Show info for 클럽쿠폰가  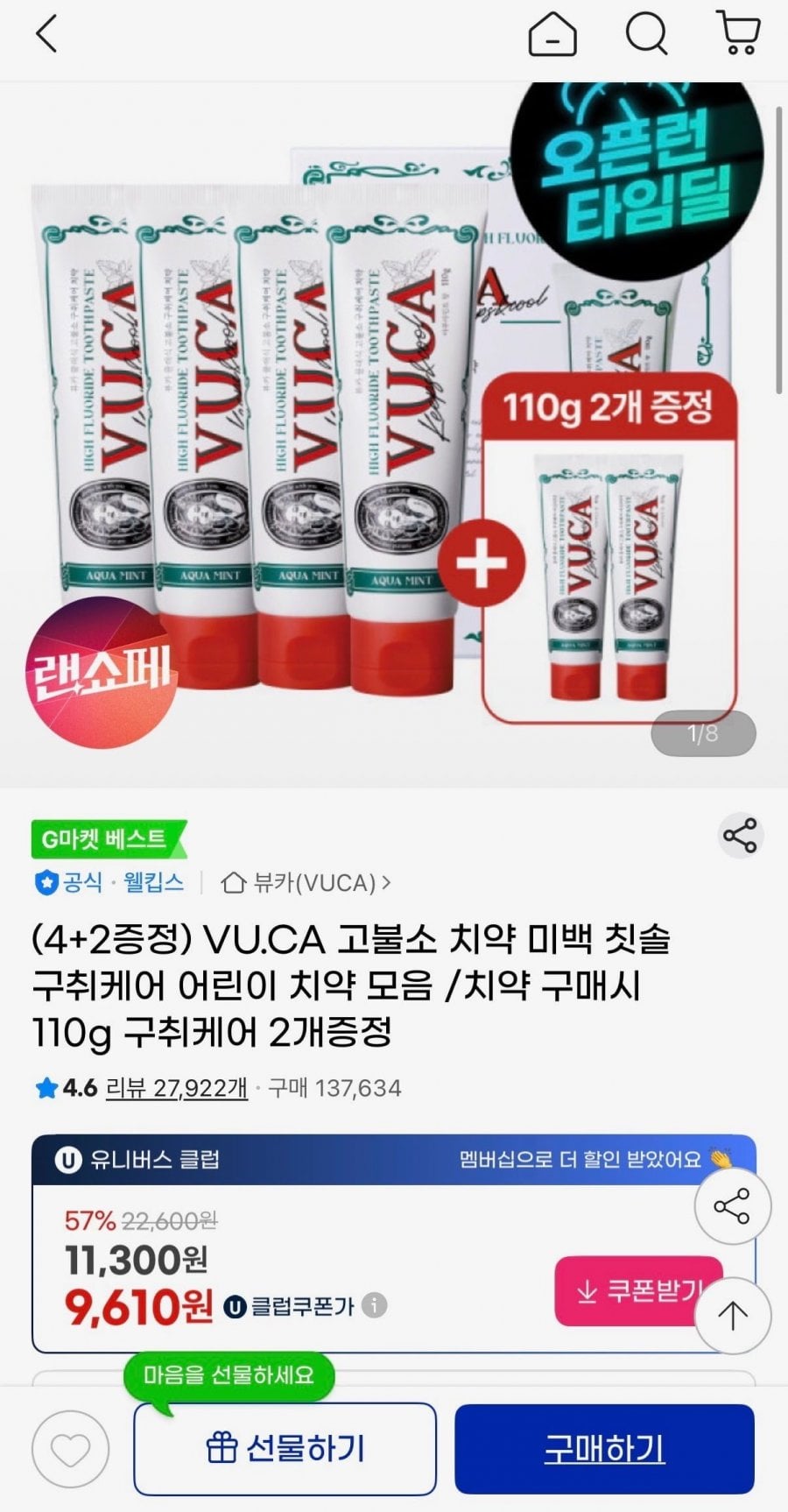[374, 1306]
